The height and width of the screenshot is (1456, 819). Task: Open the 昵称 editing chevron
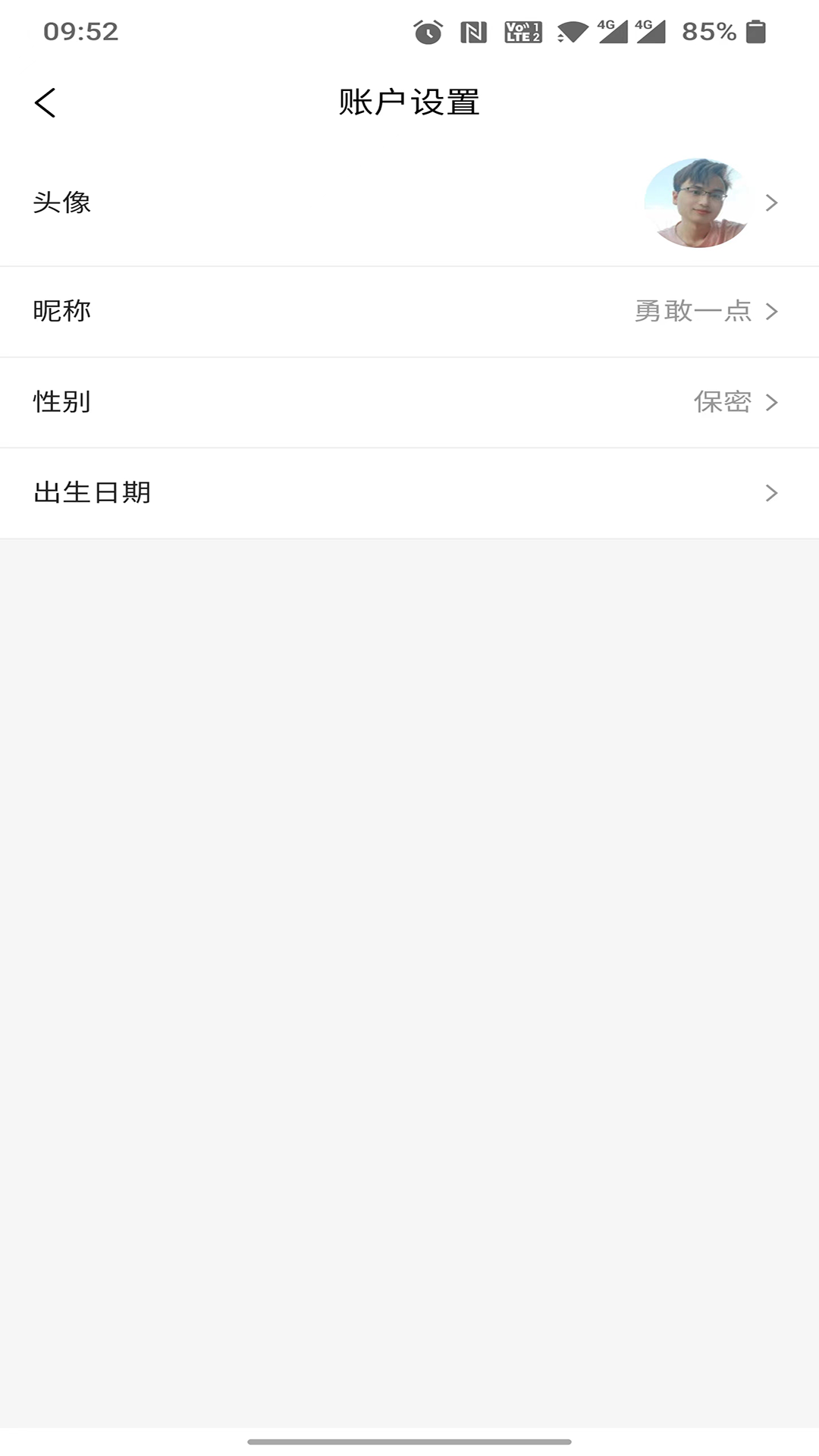pyautogui.click(x=771, y=311)
